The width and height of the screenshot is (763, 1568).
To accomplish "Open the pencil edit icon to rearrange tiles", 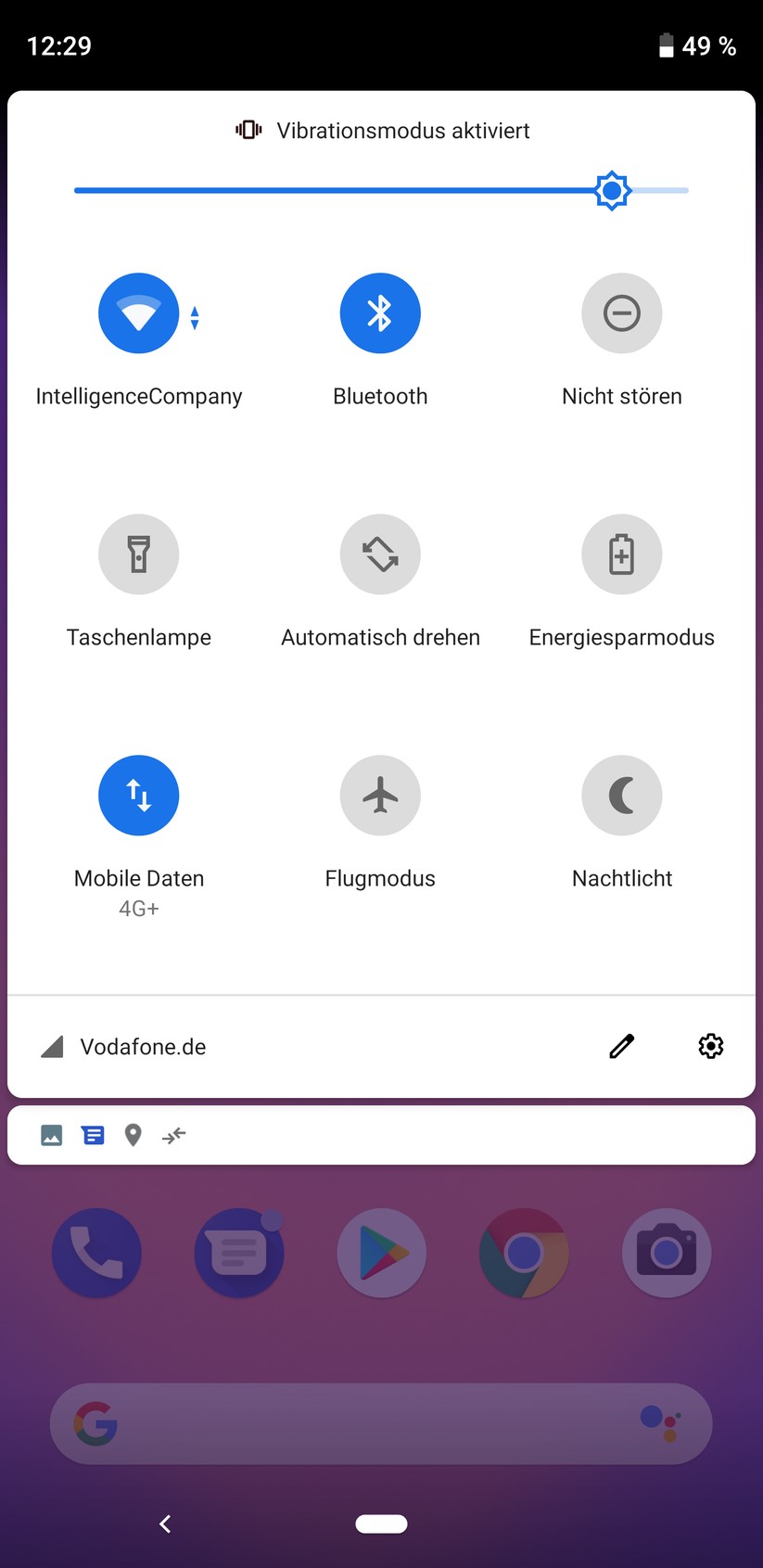I will pyautogui.click(x=621, y=1046).
